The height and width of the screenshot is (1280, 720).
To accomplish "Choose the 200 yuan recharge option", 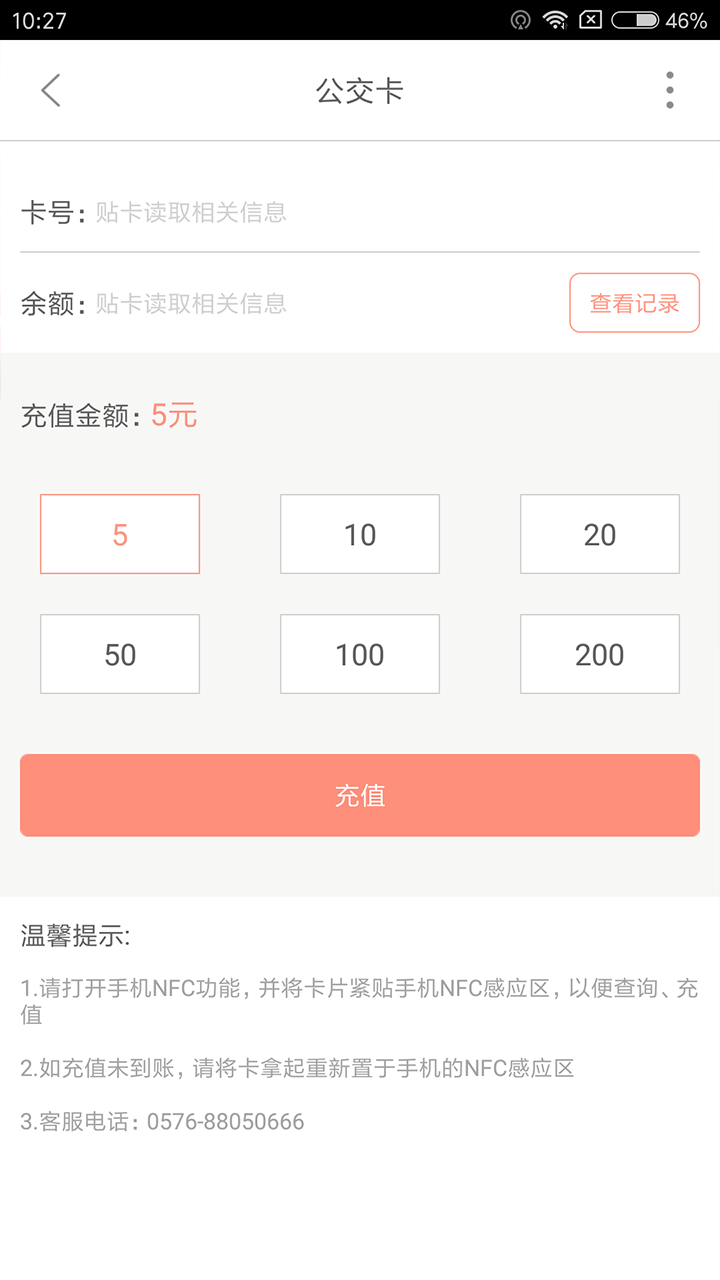I will click(x=599, y=654).
